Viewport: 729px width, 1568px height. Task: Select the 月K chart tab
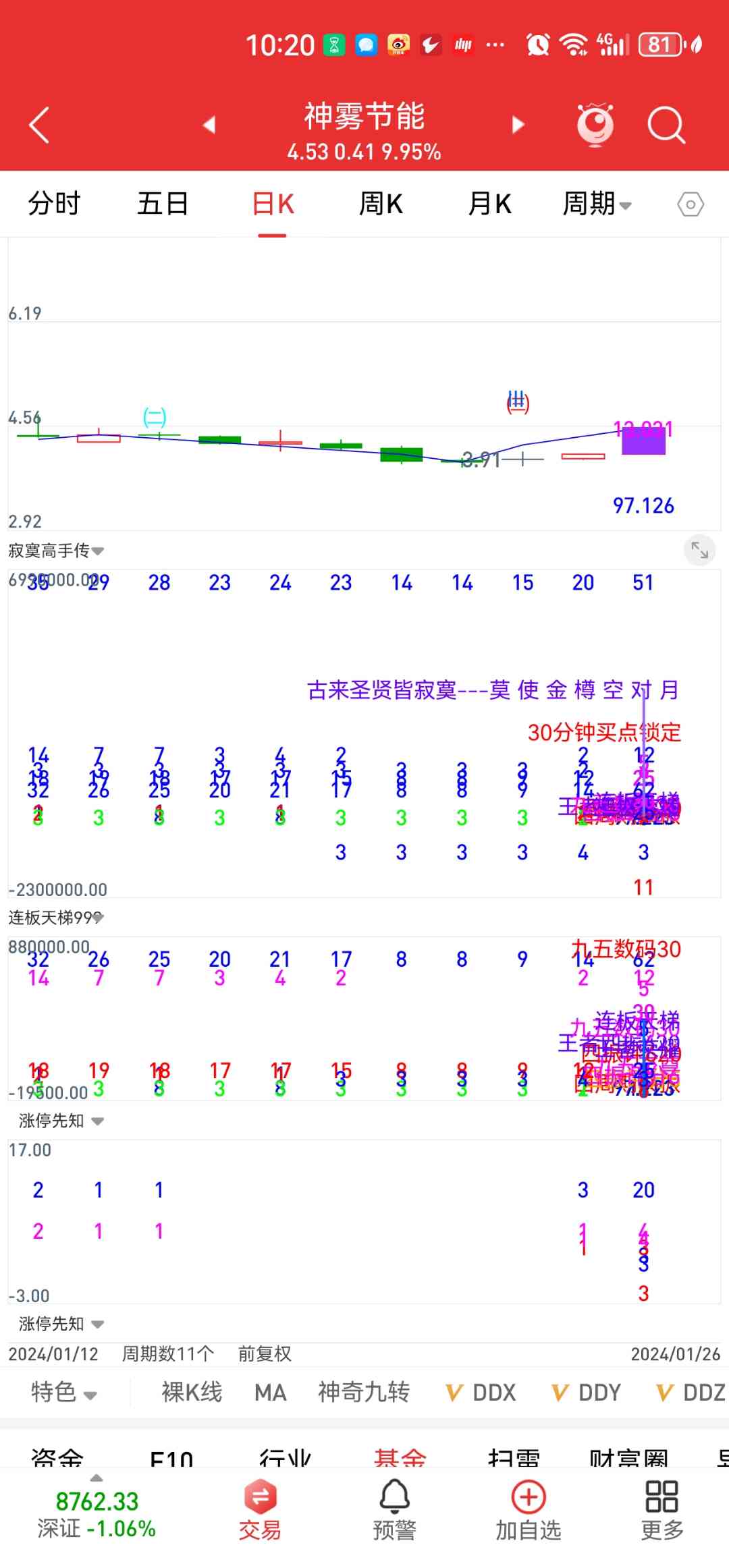pyautogui.click(x=490, y=204)
